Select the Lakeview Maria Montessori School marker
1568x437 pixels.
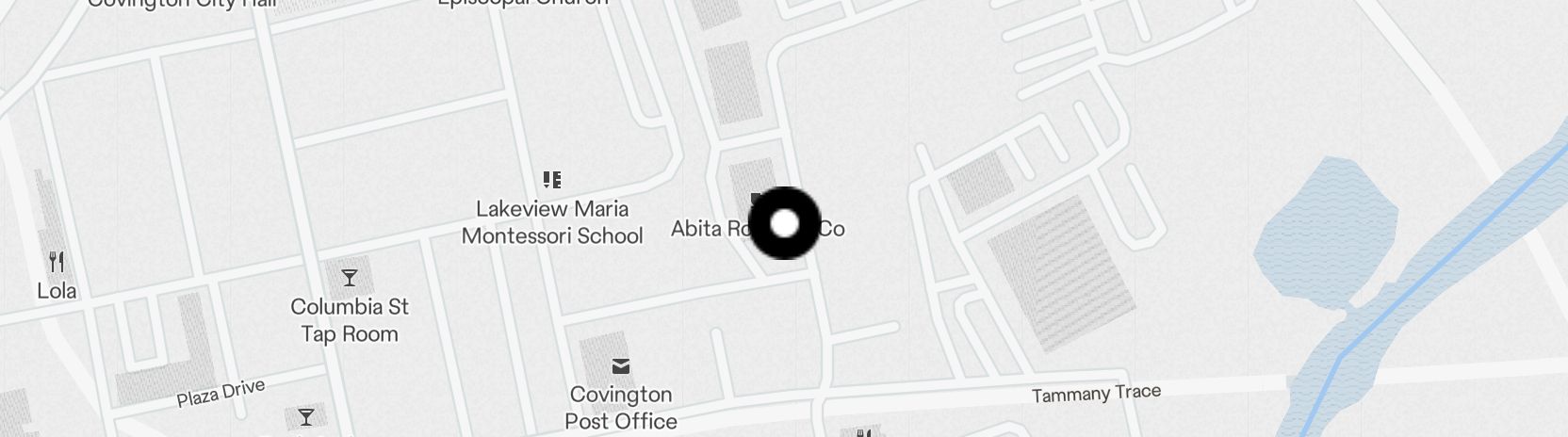552,180
